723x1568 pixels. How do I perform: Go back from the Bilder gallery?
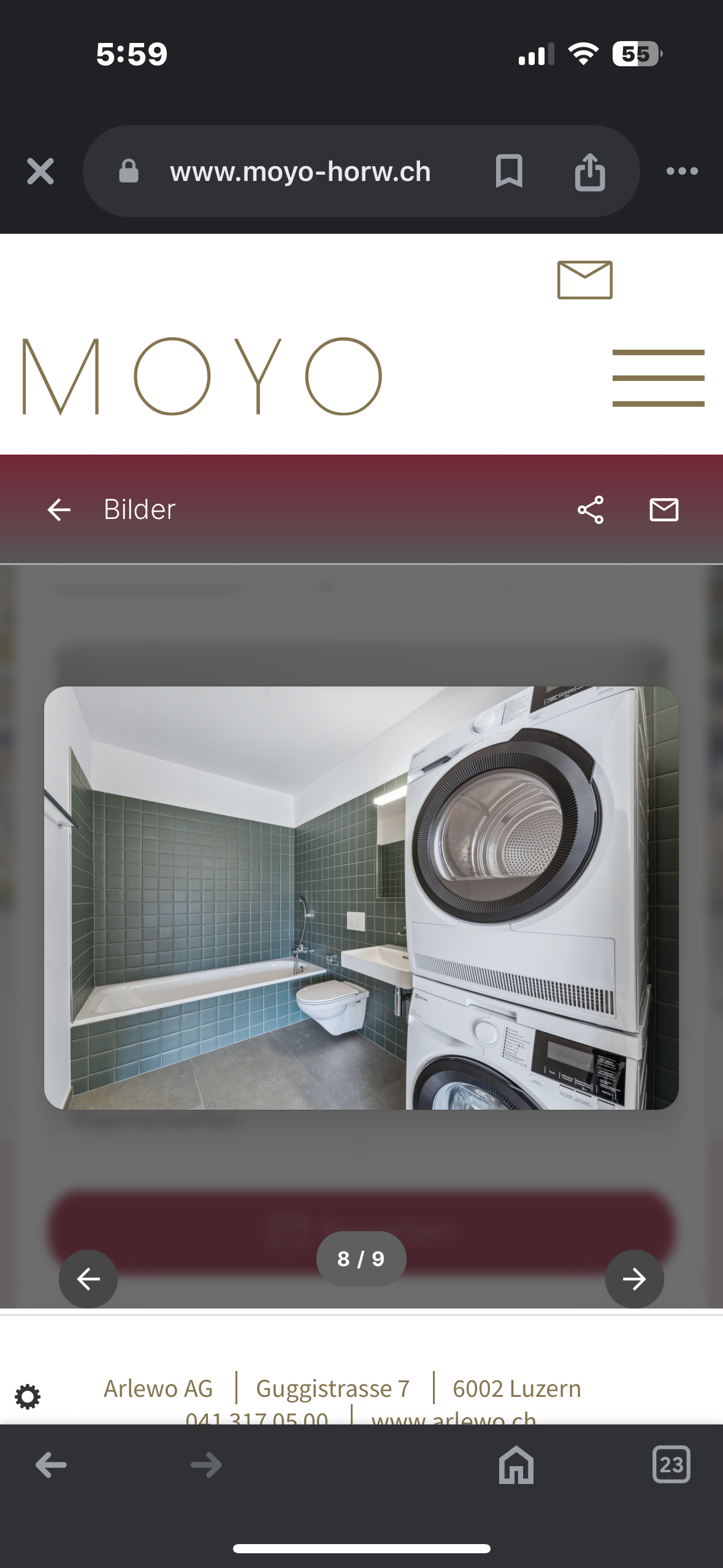coord(59,510)
